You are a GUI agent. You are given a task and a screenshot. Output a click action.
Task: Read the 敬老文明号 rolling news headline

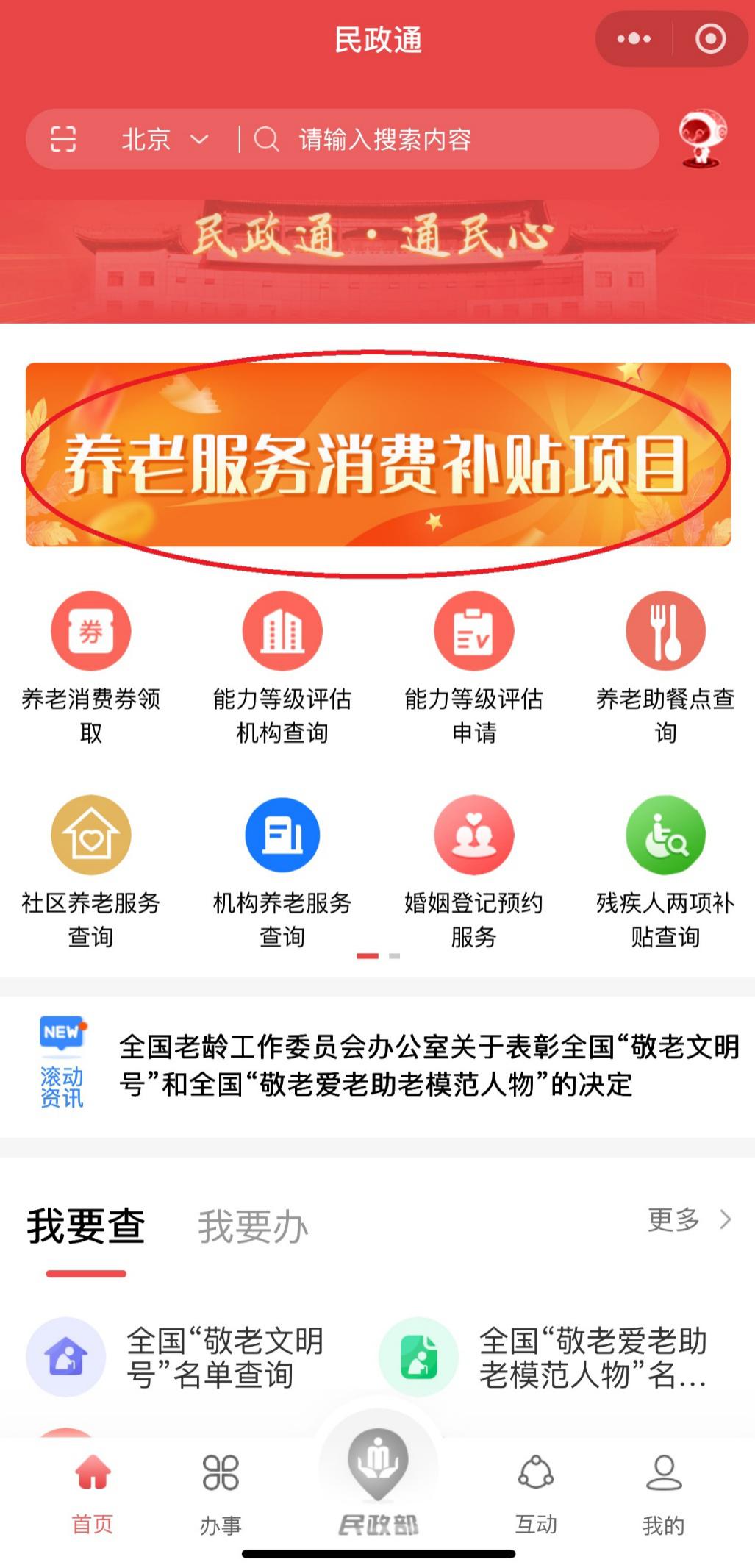click(x=428, y=1064)
